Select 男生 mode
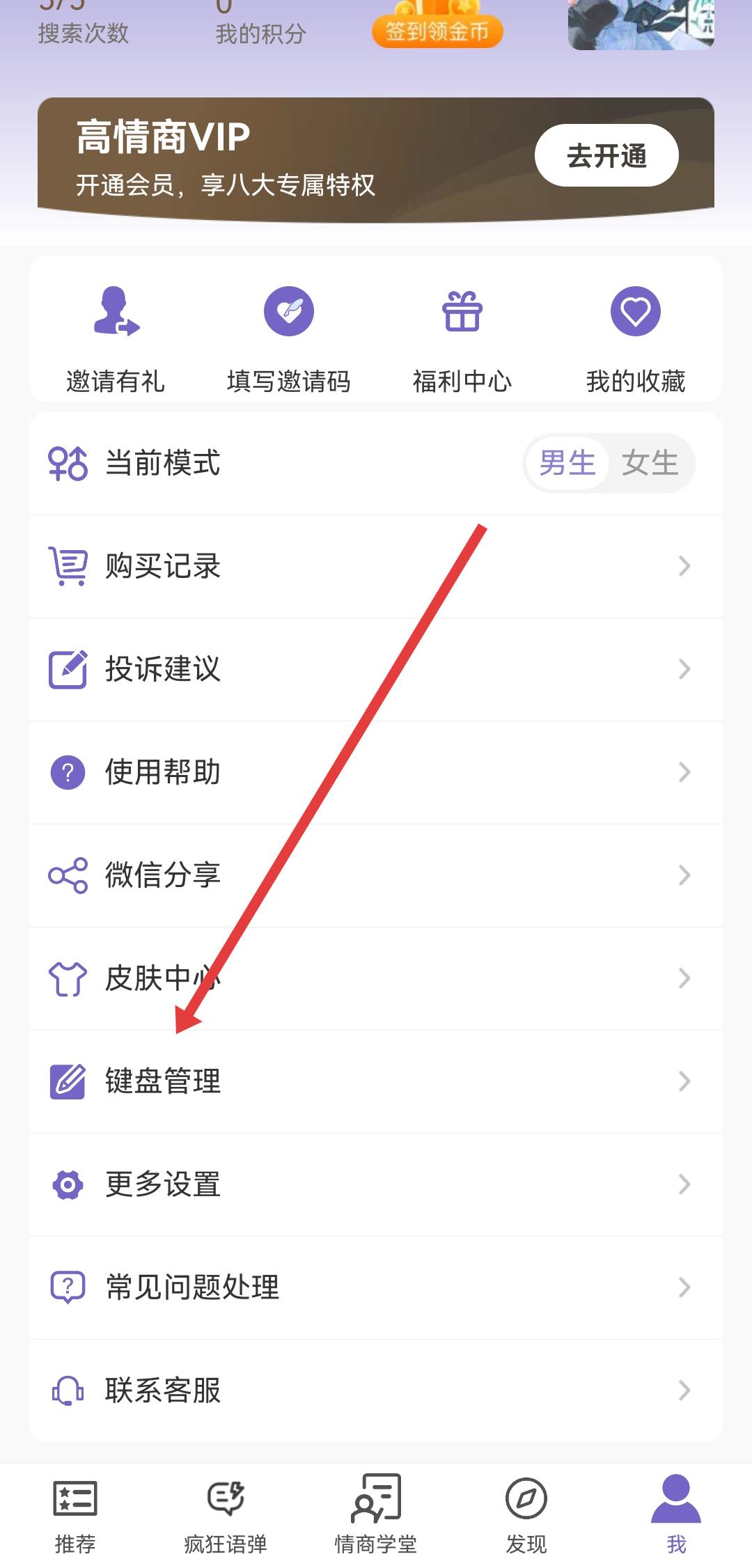The height and width of the screenshot is (1568, 752). pyautogui.click(x=567, y=463)
